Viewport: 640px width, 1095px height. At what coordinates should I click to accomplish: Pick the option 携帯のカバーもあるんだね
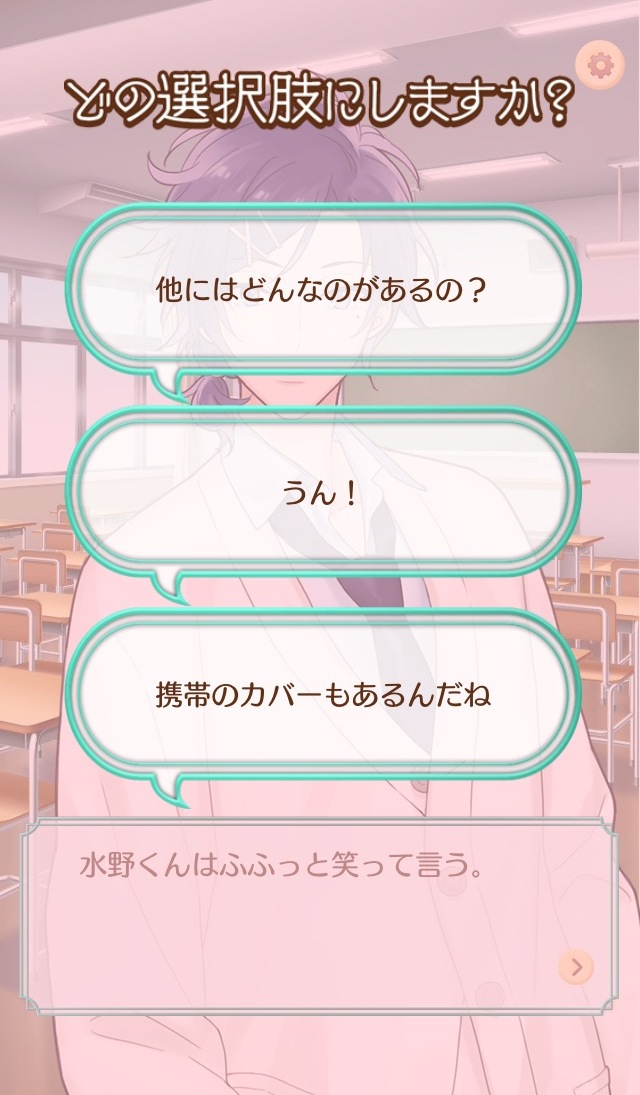322,695
